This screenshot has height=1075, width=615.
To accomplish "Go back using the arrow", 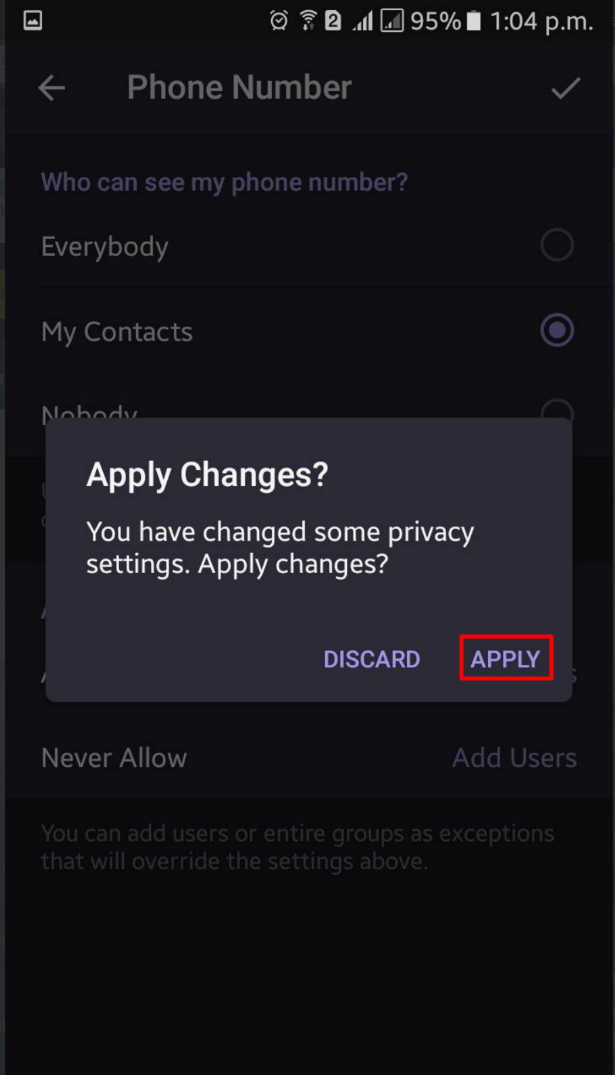I will point(51,88).
